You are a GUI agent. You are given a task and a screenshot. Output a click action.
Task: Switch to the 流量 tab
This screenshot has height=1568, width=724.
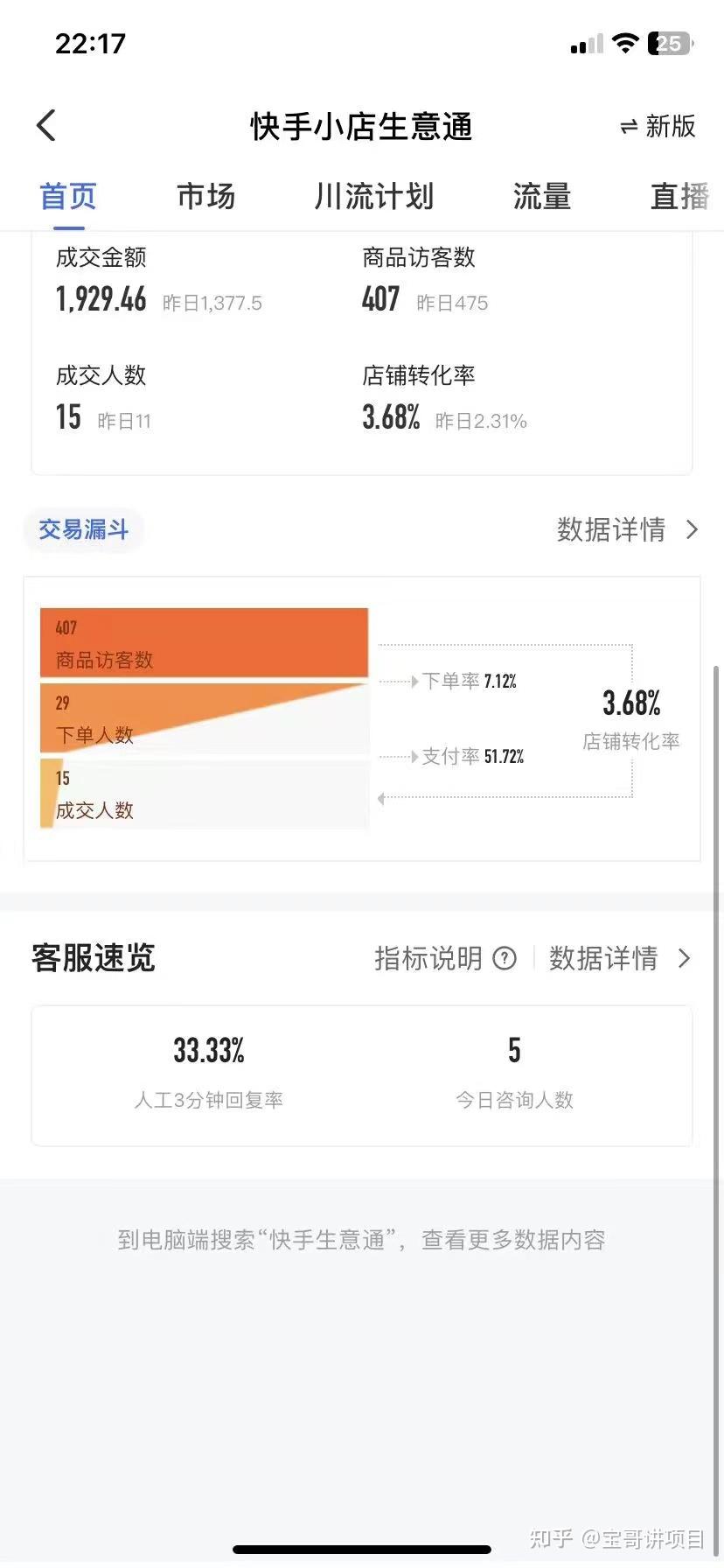click(542, 197)
